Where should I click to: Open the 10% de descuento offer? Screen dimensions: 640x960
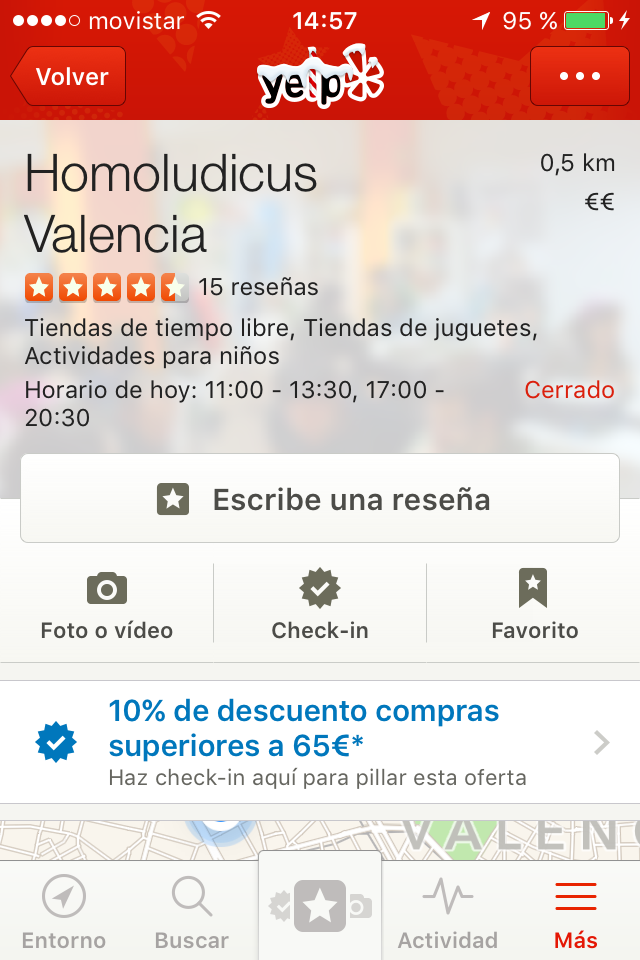320,742
